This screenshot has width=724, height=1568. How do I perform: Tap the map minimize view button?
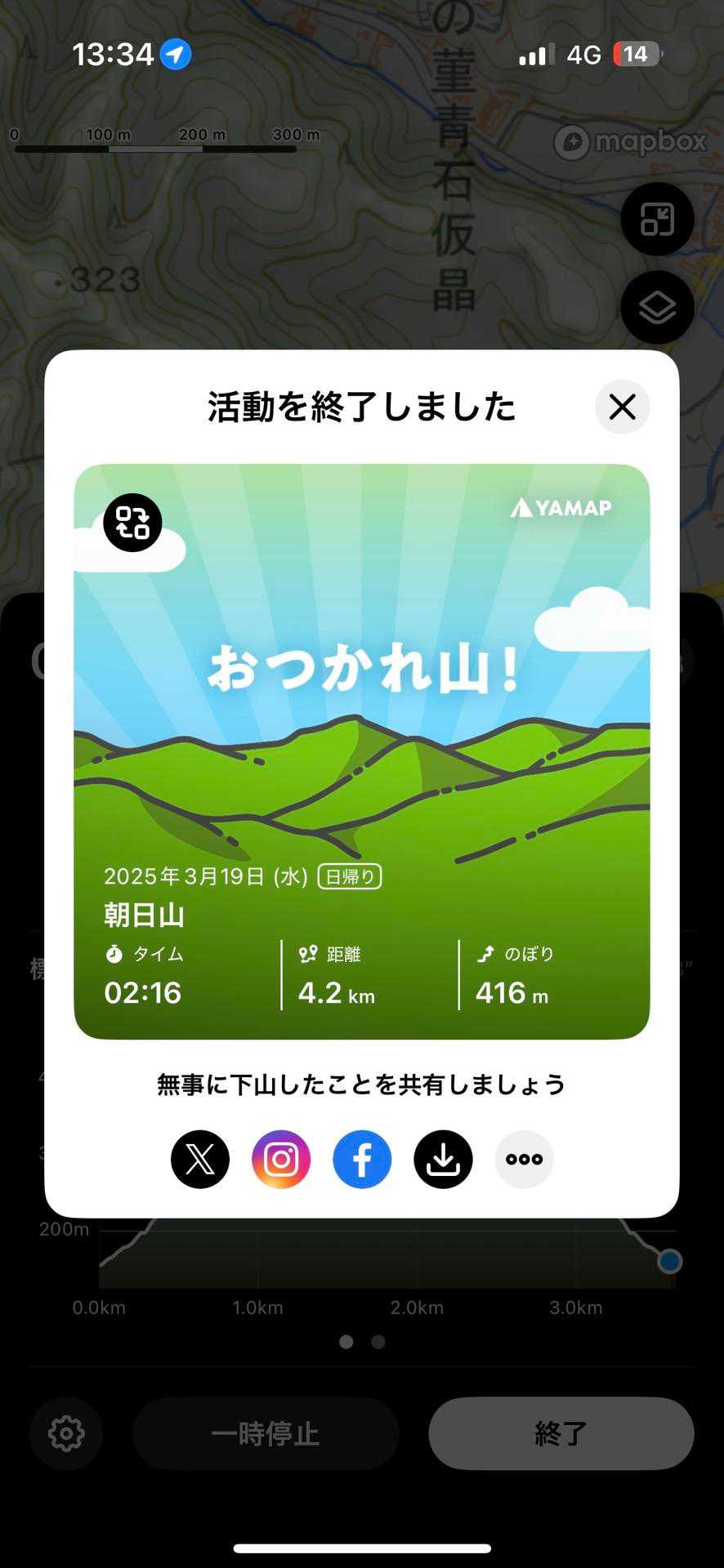pos(657,220)
